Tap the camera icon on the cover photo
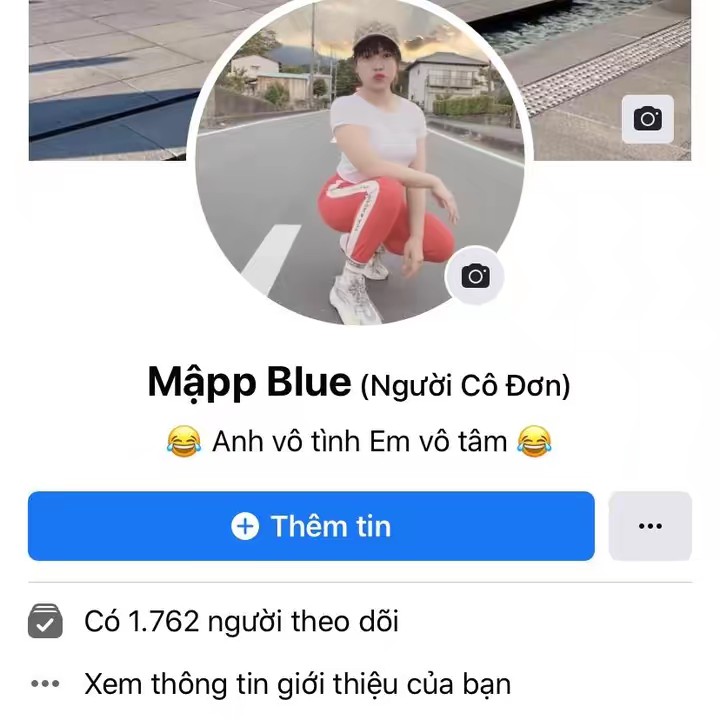 [x=647, y=120]
